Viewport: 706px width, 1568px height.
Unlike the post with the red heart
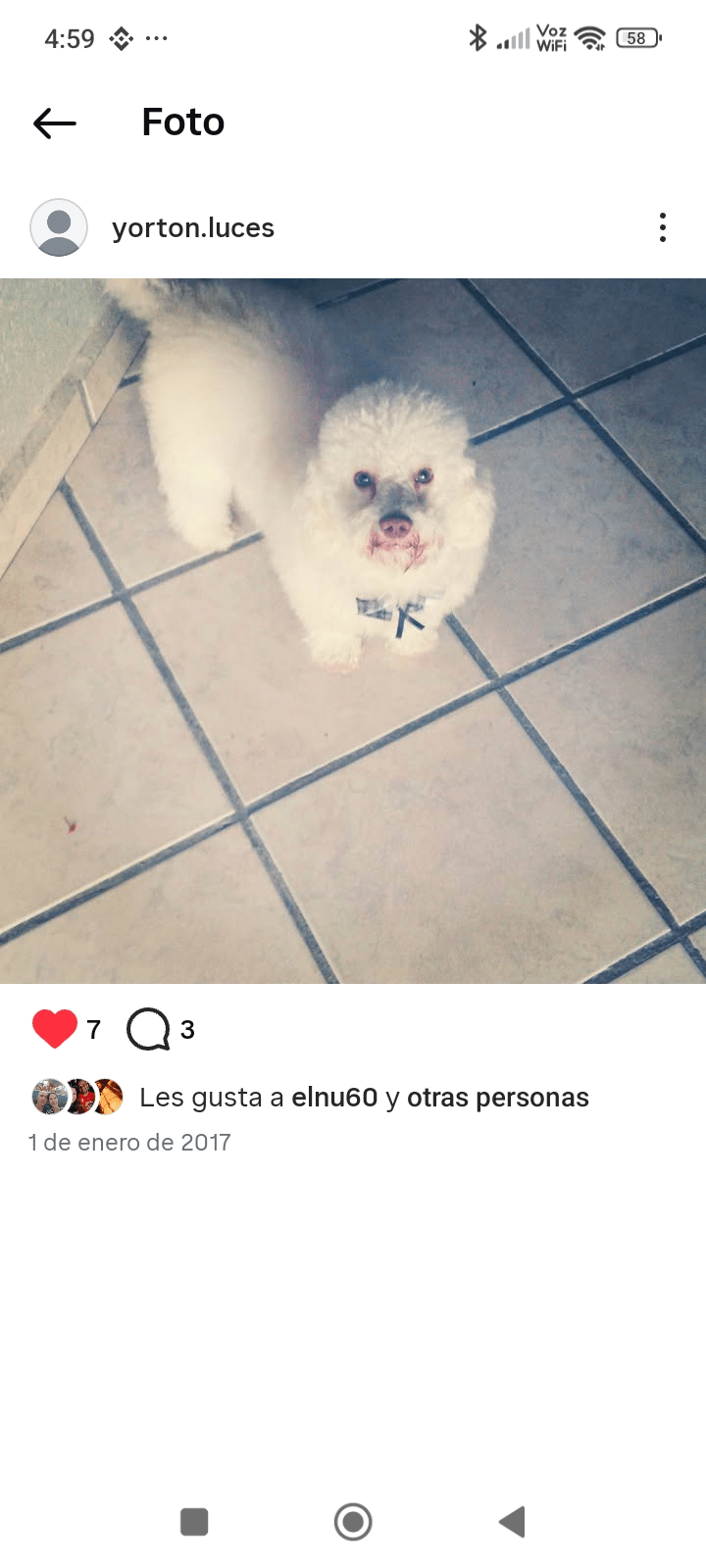pyautogui.click(x=55, y=1029)
